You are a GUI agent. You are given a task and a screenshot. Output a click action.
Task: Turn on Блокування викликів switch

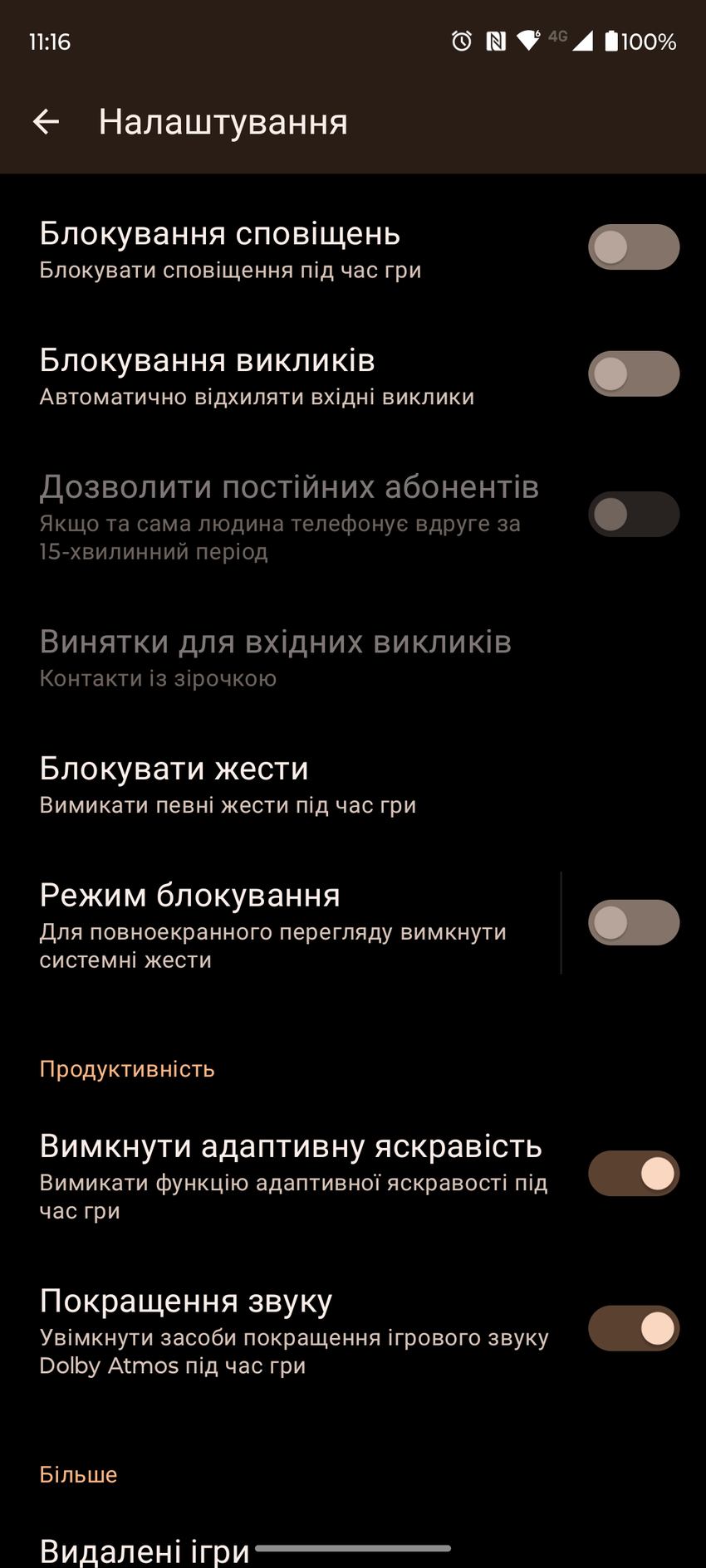tap(634, 374)
